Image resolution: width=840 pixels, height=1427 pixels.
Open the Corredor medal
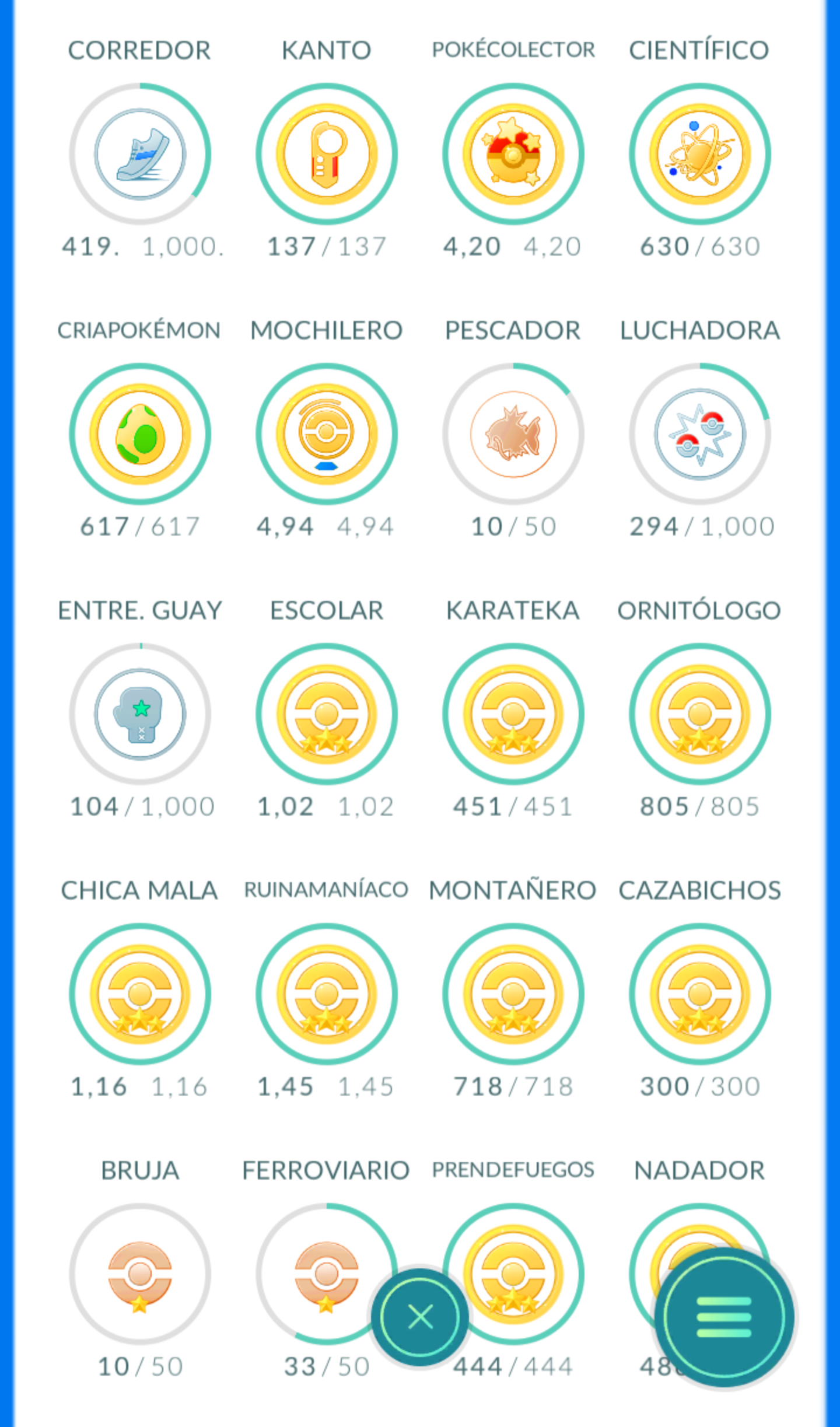coord(140,154)
